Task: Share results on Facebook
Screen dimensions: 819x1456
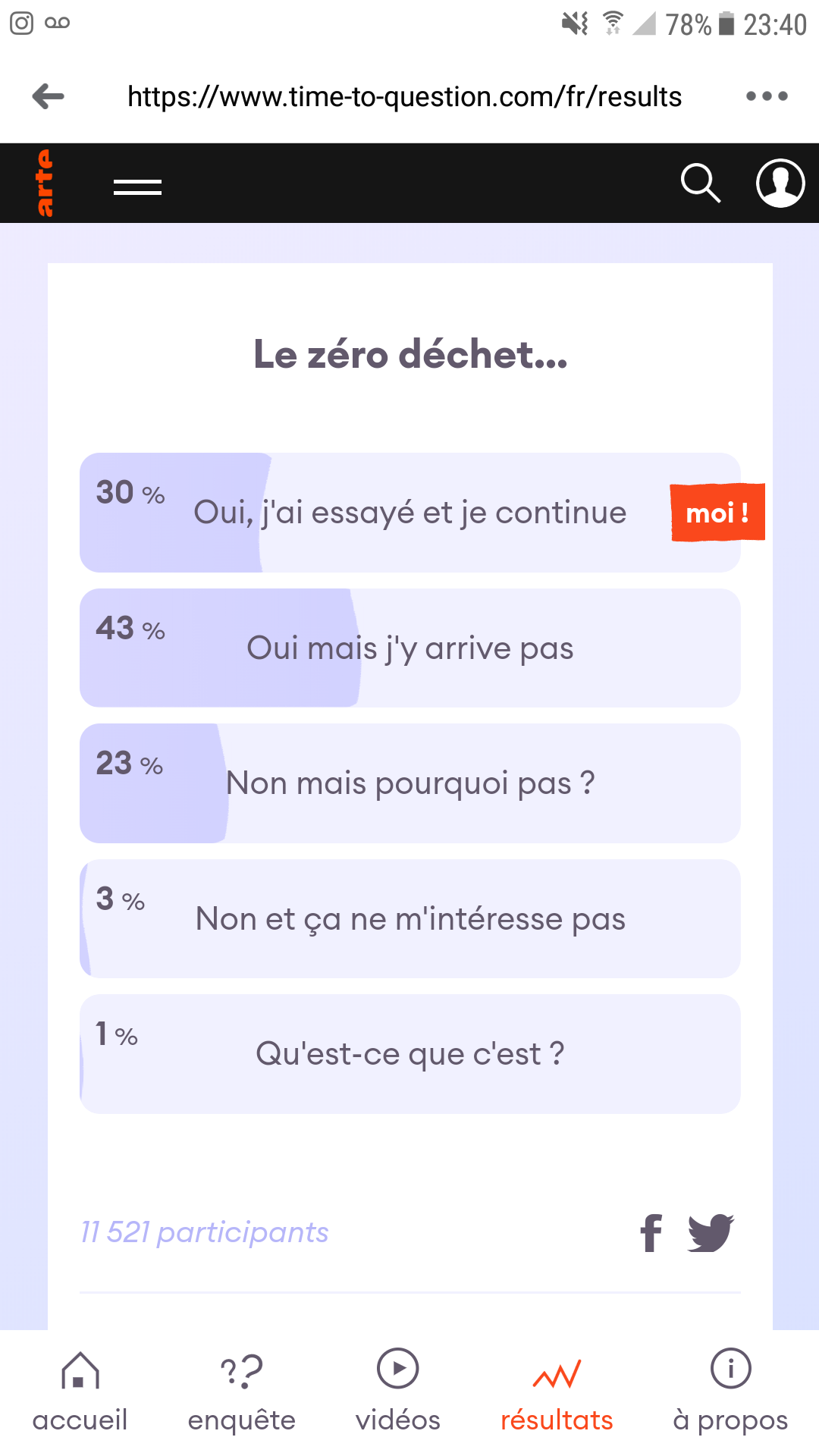Action: coord(651,1232)
